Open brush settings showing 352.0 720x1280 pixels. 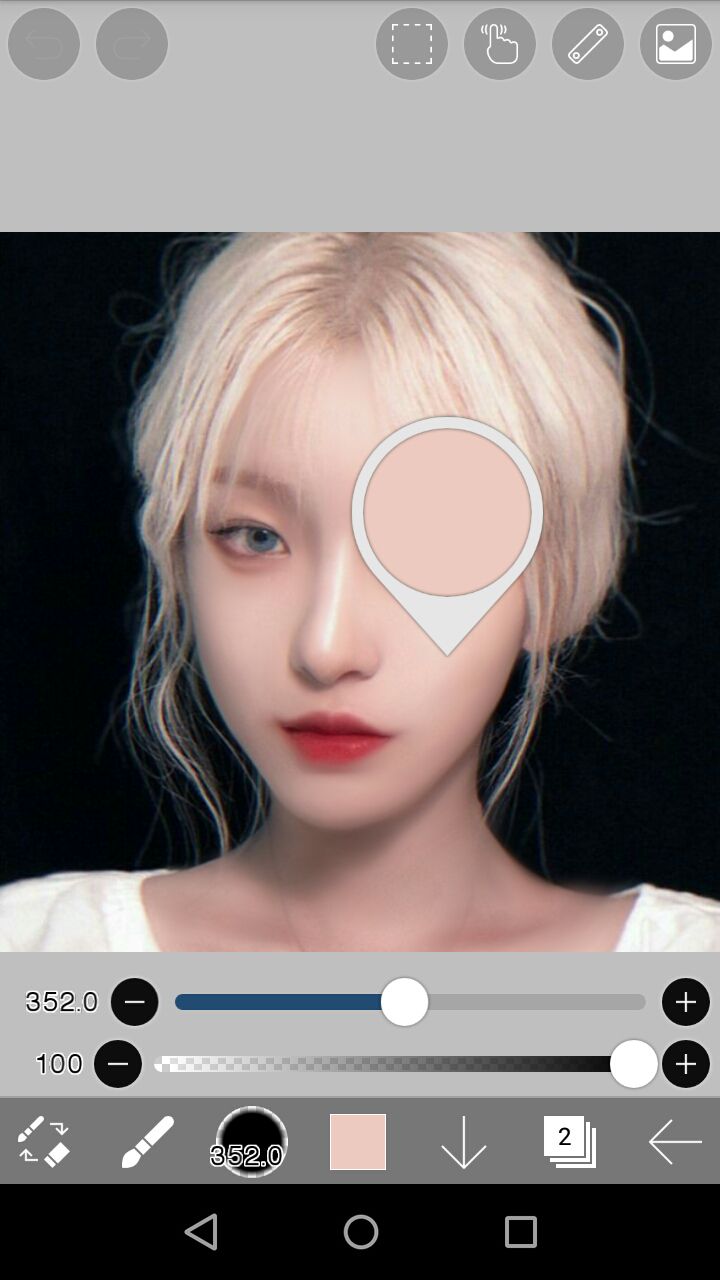(251, 1141)
